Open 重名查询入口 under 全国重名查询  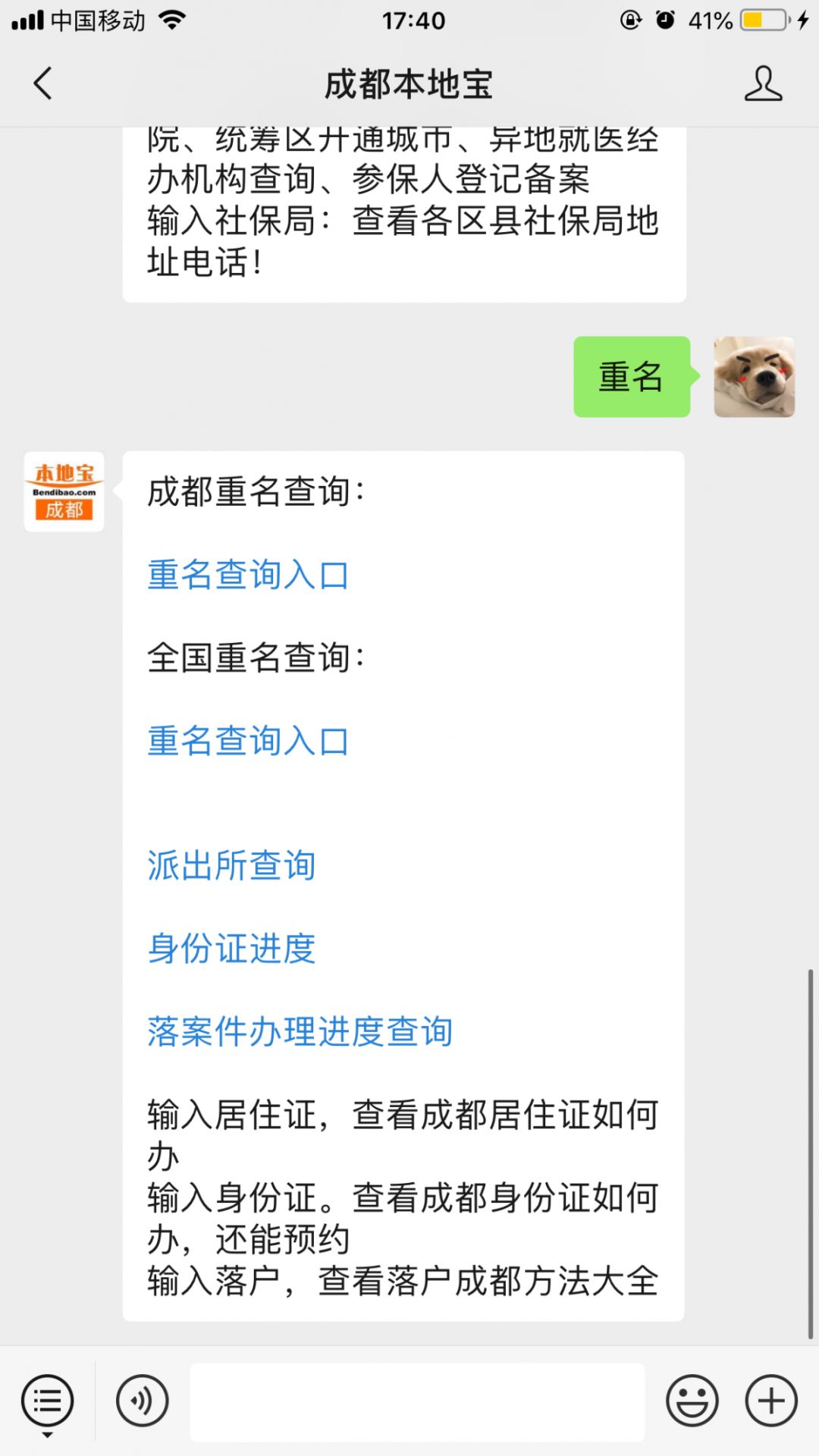(x=248, y=741)
